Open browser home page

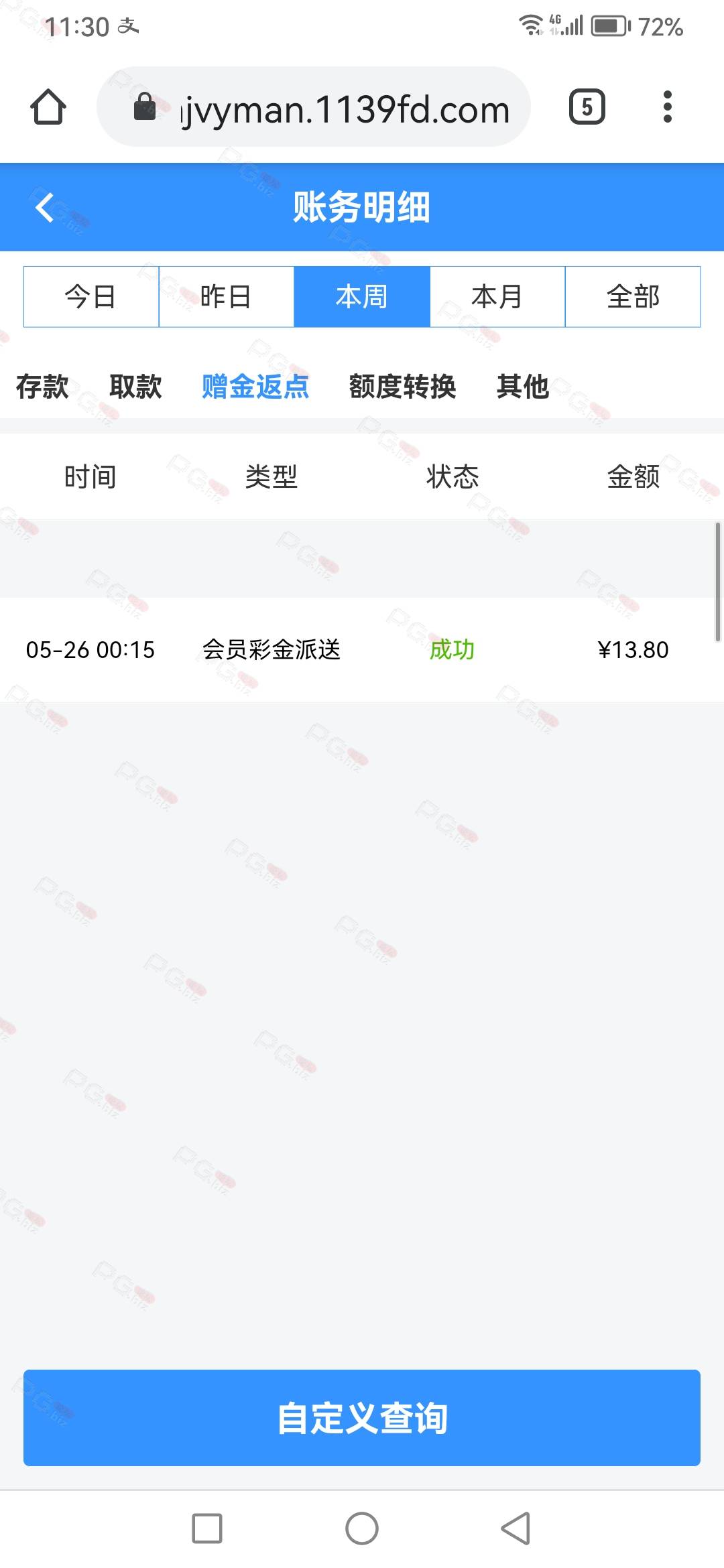48,107
